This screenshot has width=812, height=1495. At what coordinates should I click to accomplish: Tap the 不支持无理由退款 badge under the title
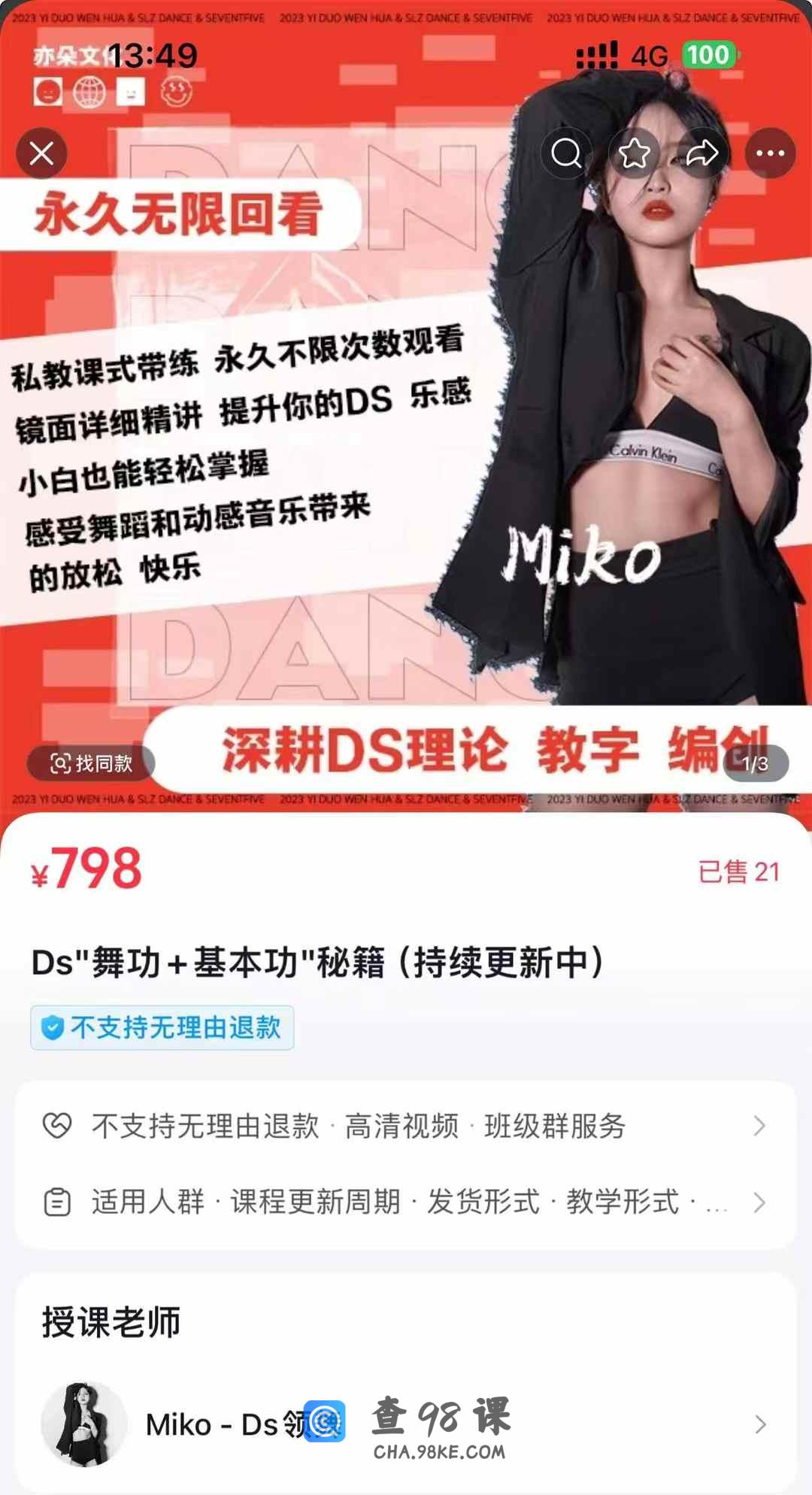(x=162, y=1027)
